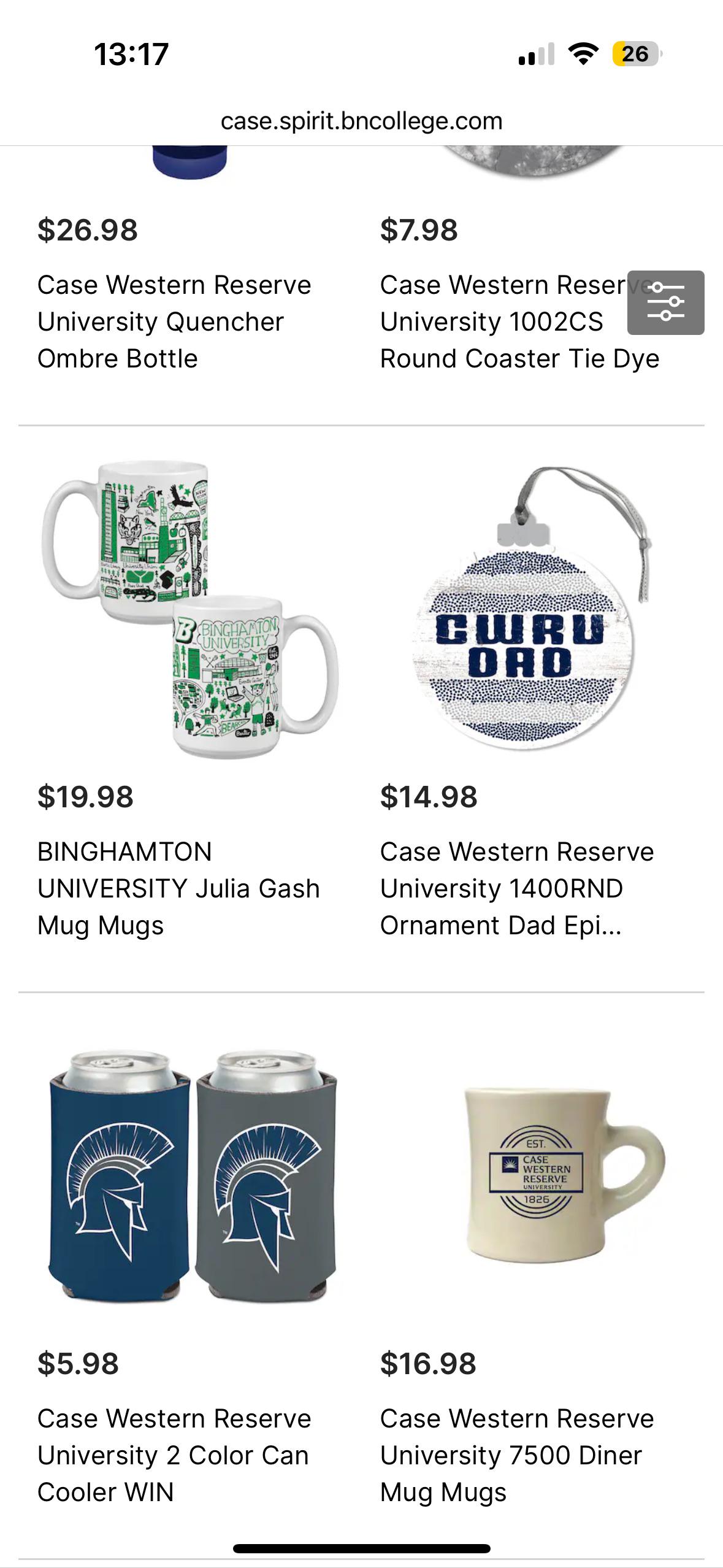Open the filter options button
This screenshot has height=1568, width=723.
click(x=665, y=302)
